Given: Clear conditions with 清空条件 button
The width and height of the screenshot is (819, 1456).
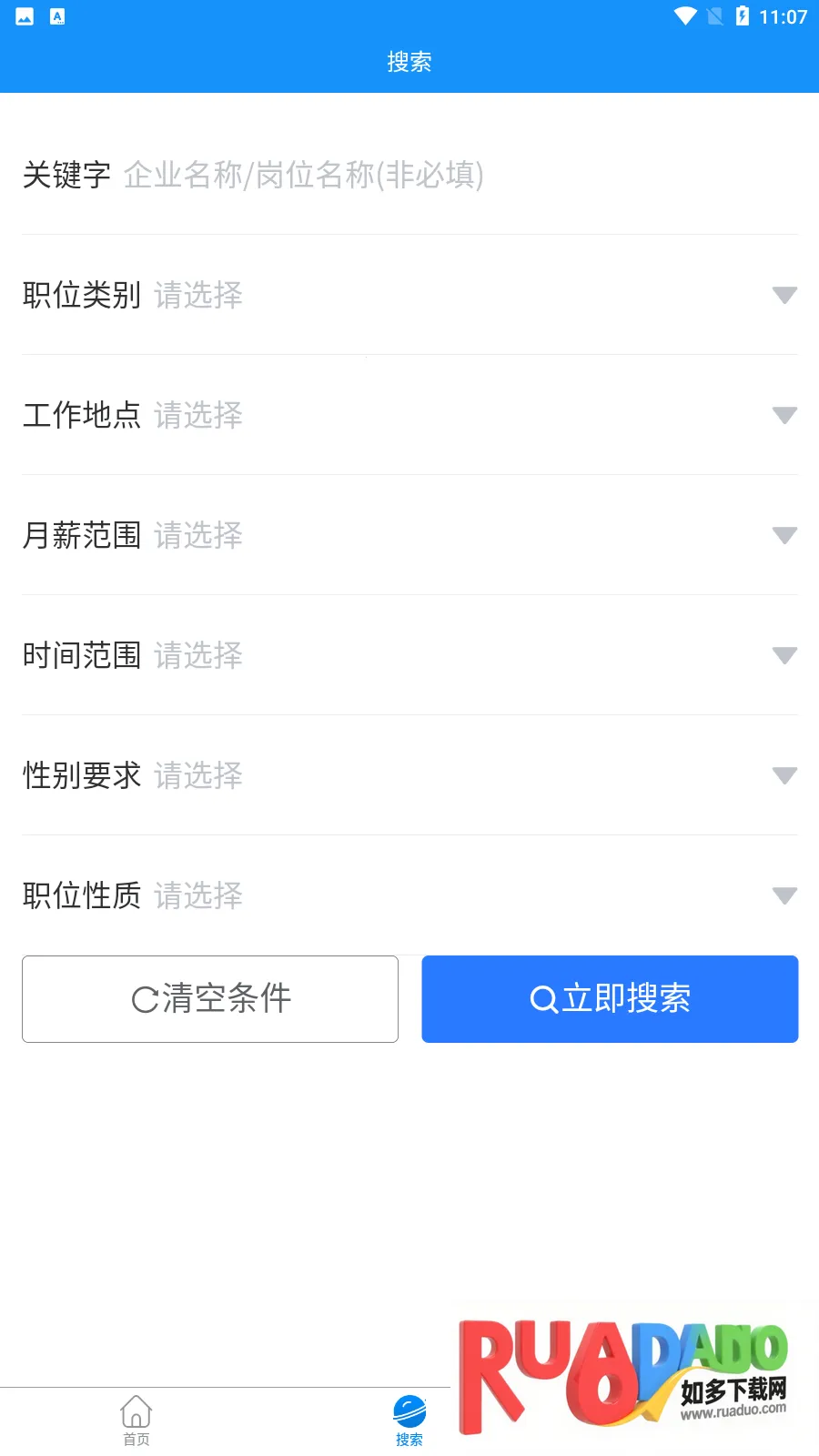Looking at the screenshot, I should (x=210, y=999).
